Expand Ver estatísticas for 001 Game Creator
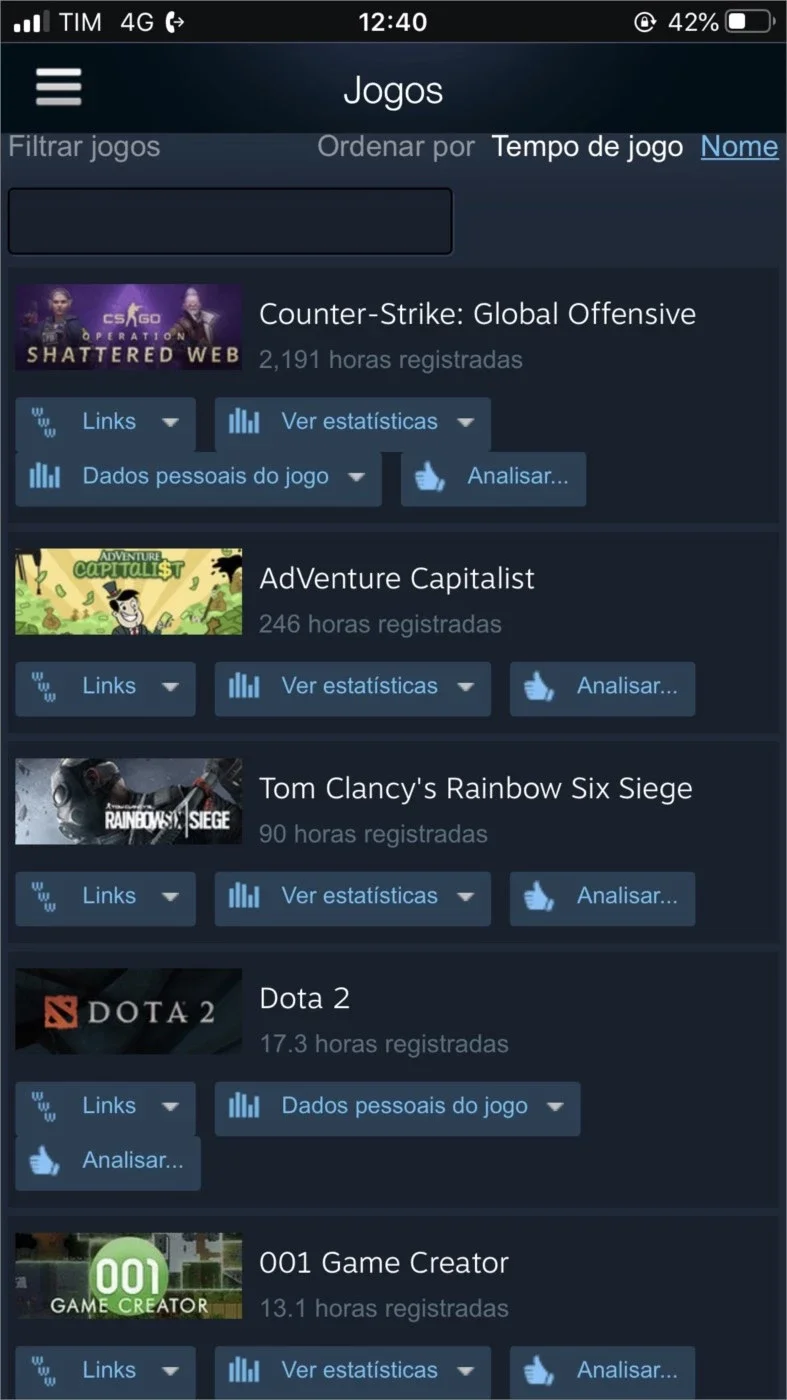 click(x=352, y=1372)
